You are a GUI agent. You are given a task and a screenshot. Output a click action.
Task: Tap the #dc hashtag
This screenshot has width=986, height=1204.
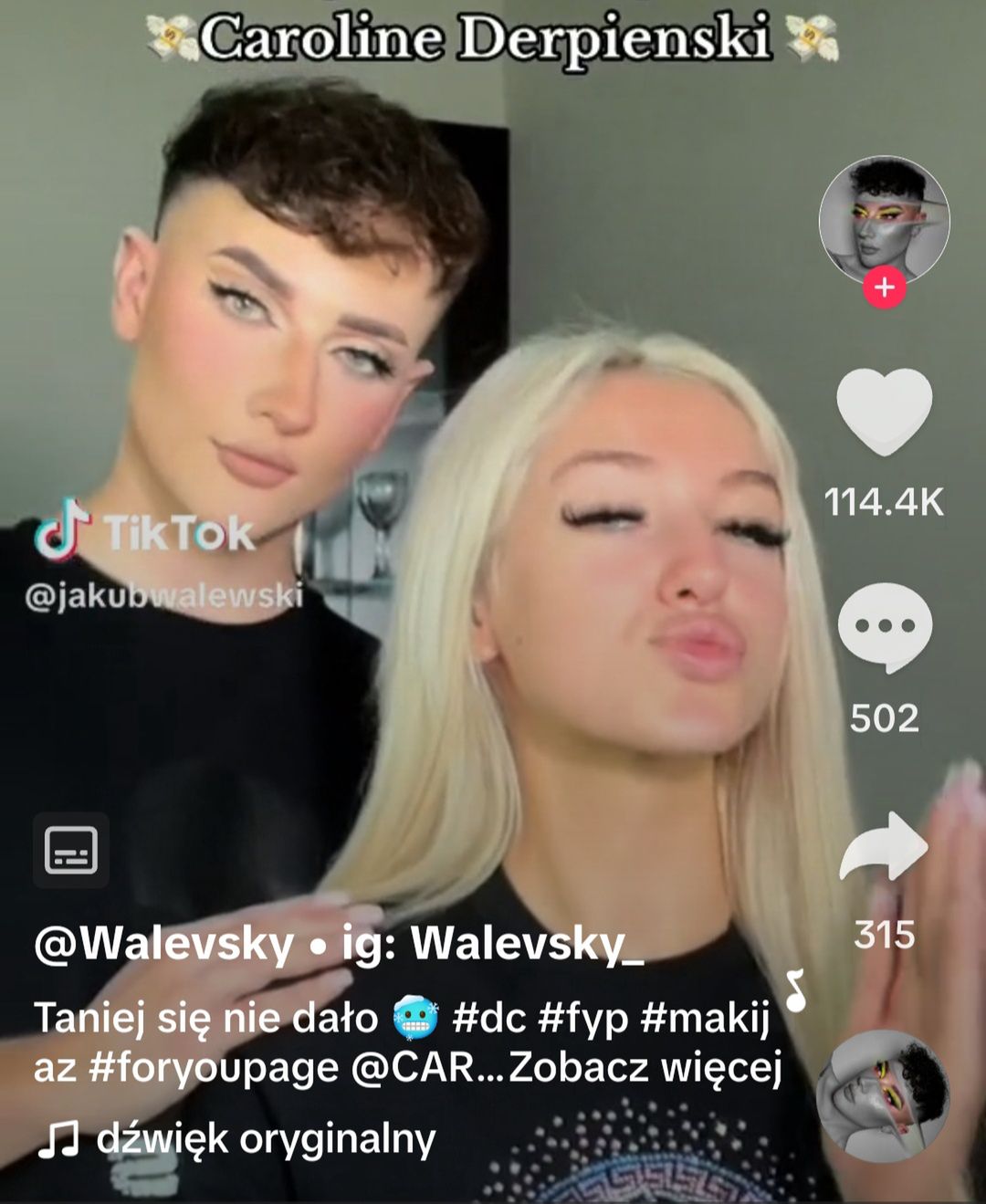pyautogui.click(x=489, y=1017)
